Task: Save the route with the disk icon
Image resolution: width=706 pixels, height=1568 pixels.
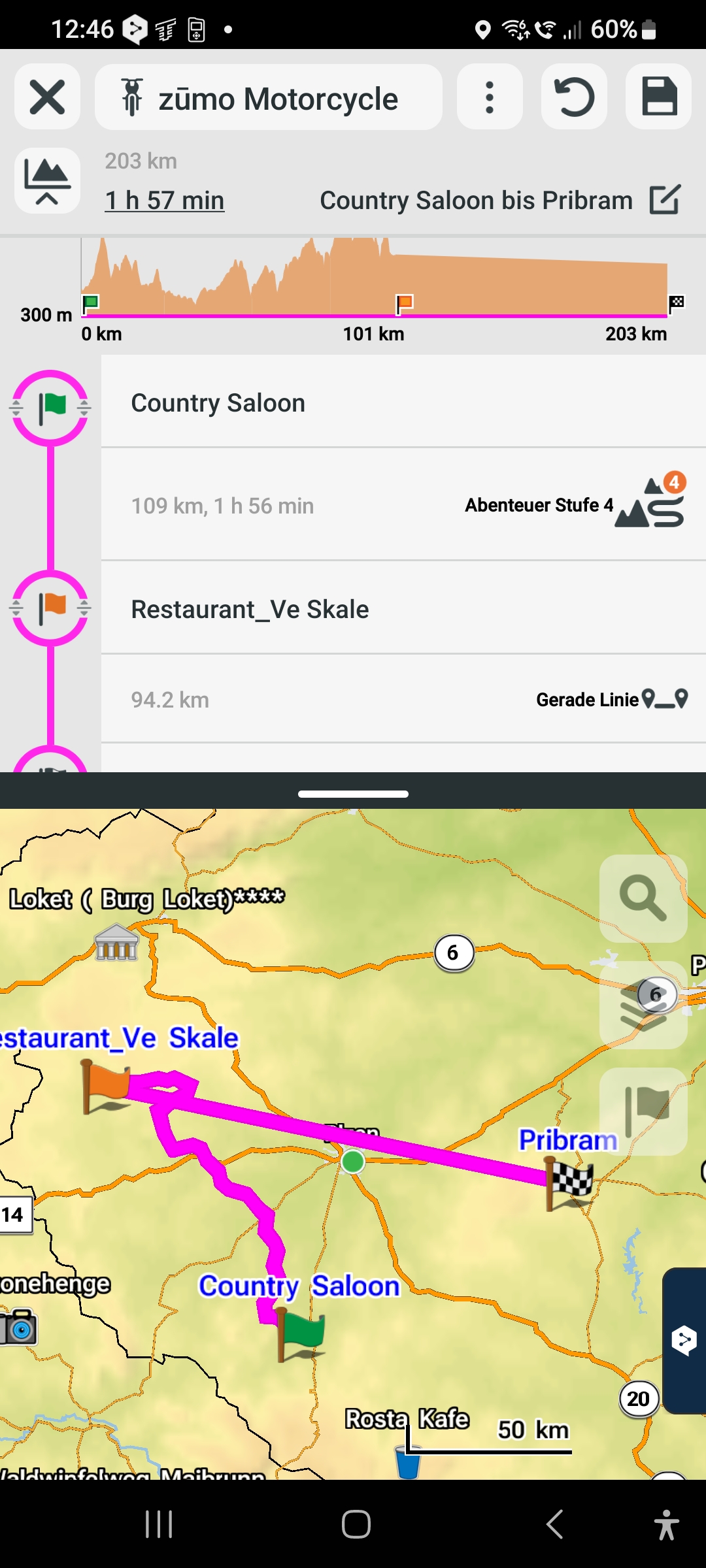Action: [x=658, y=97]
